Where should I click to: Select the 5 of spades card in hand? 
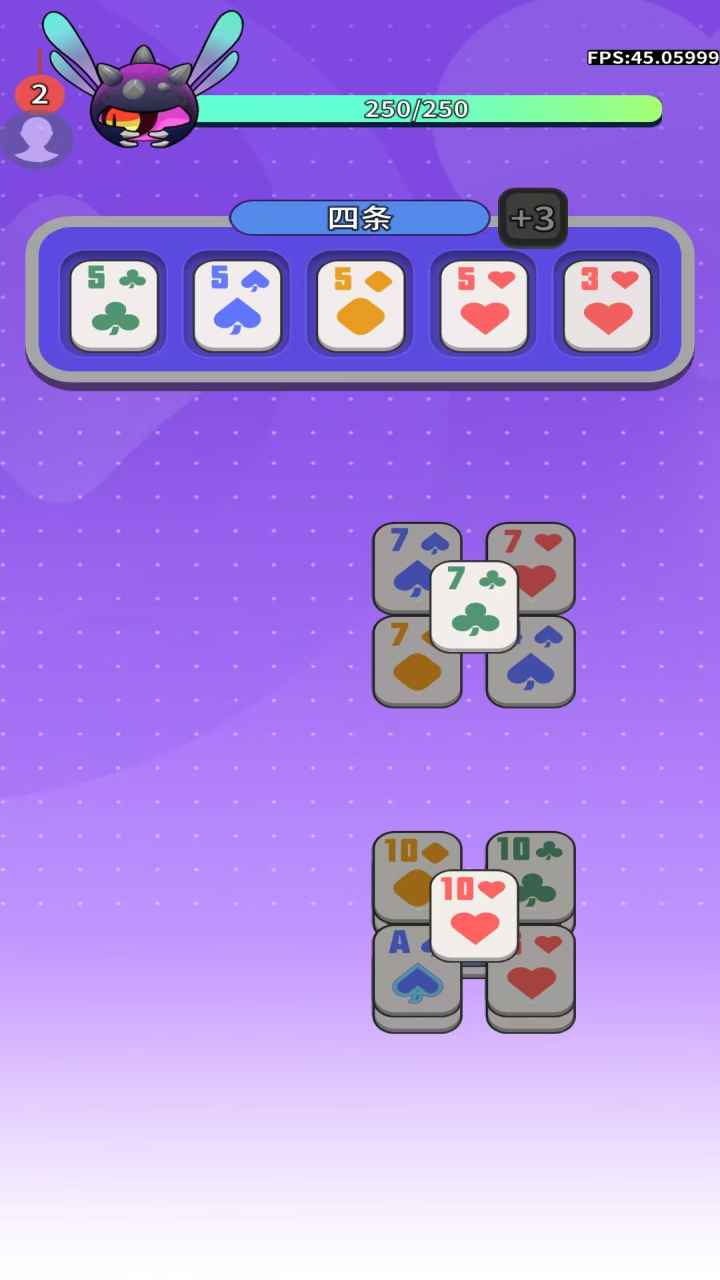point(237,305)
